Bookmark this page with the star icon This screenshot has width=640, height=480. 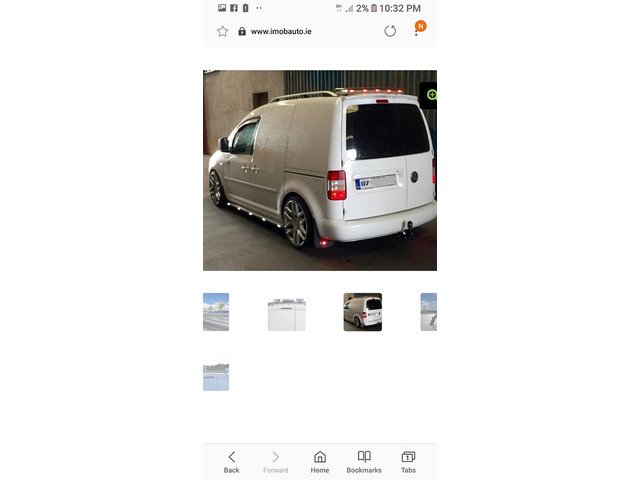tap(222, 31)
